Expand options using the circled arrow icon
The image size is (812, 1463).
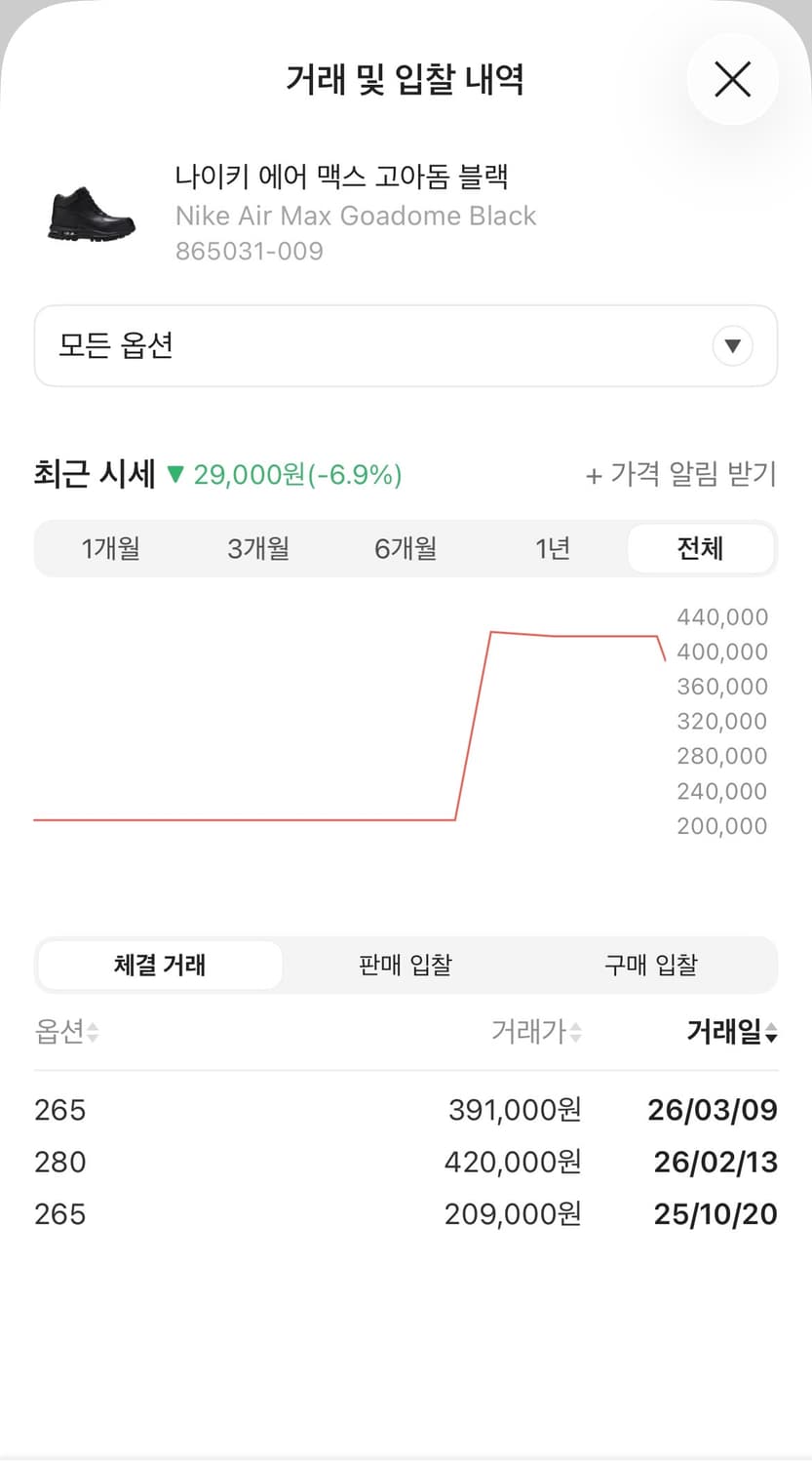[x=732, y=346]
